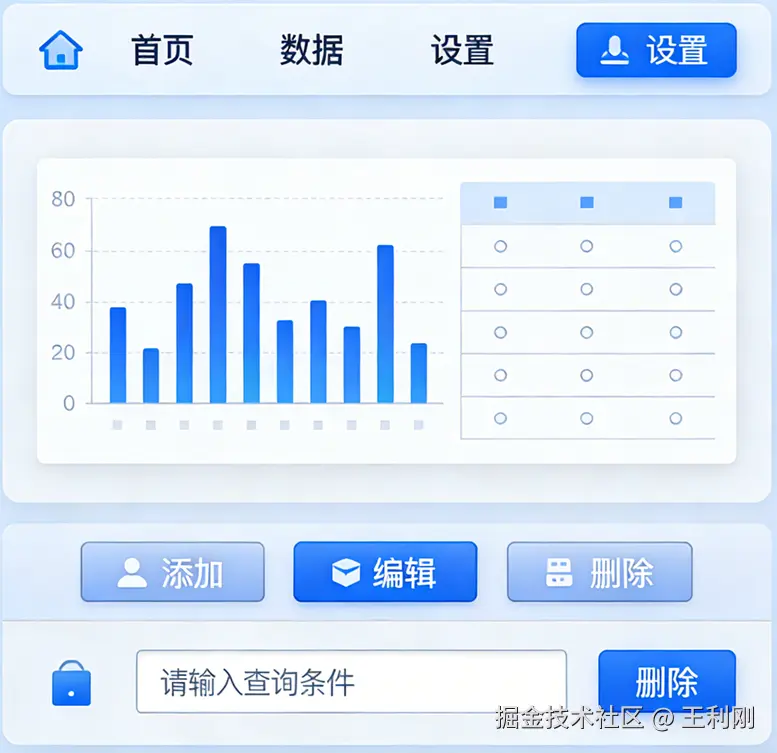Tap the blue 设置 button with user icon
The image size is (777, 753).
tap(656, 50)
